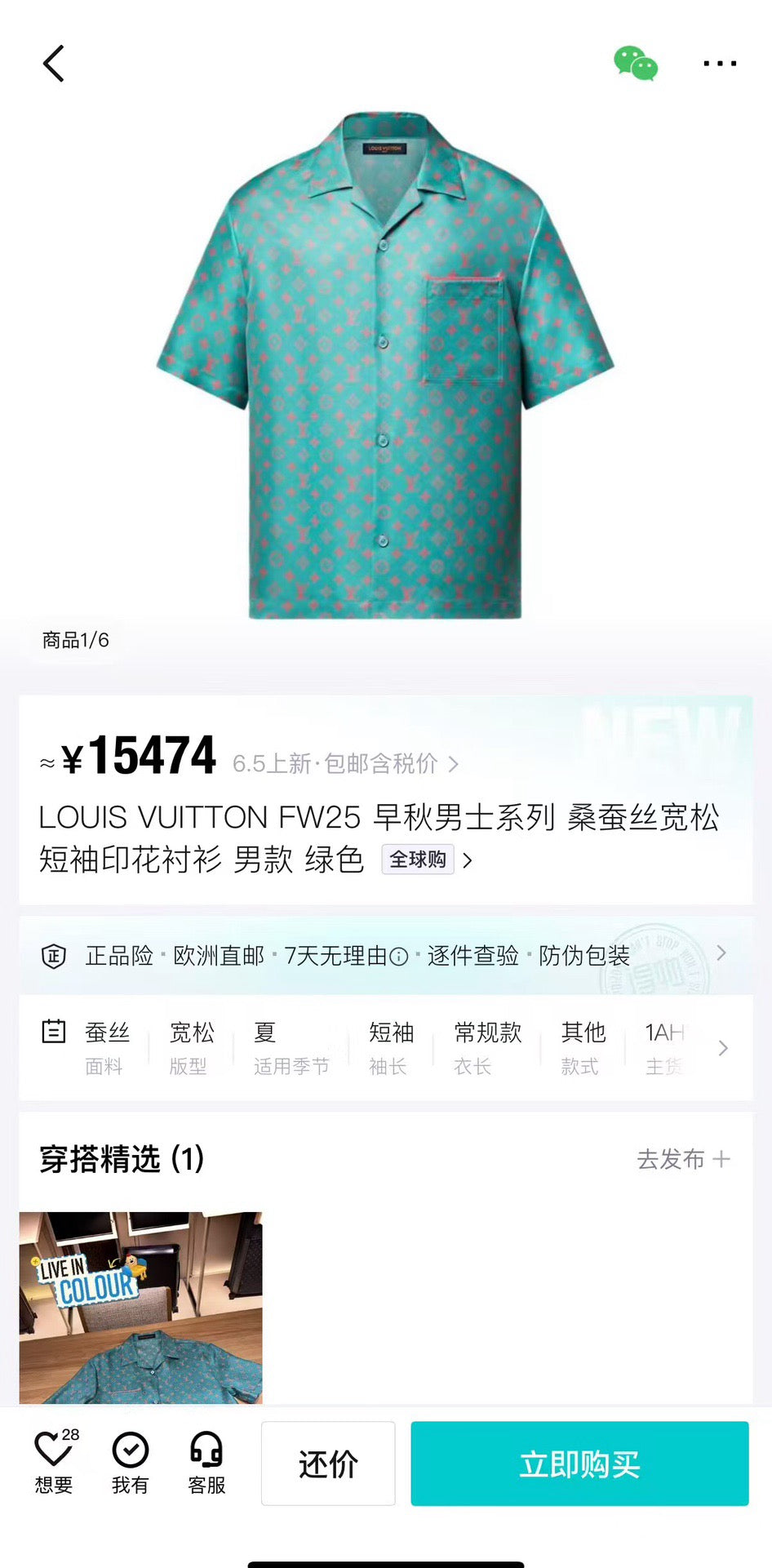Open the three-dot more options menu

point(718,62)
